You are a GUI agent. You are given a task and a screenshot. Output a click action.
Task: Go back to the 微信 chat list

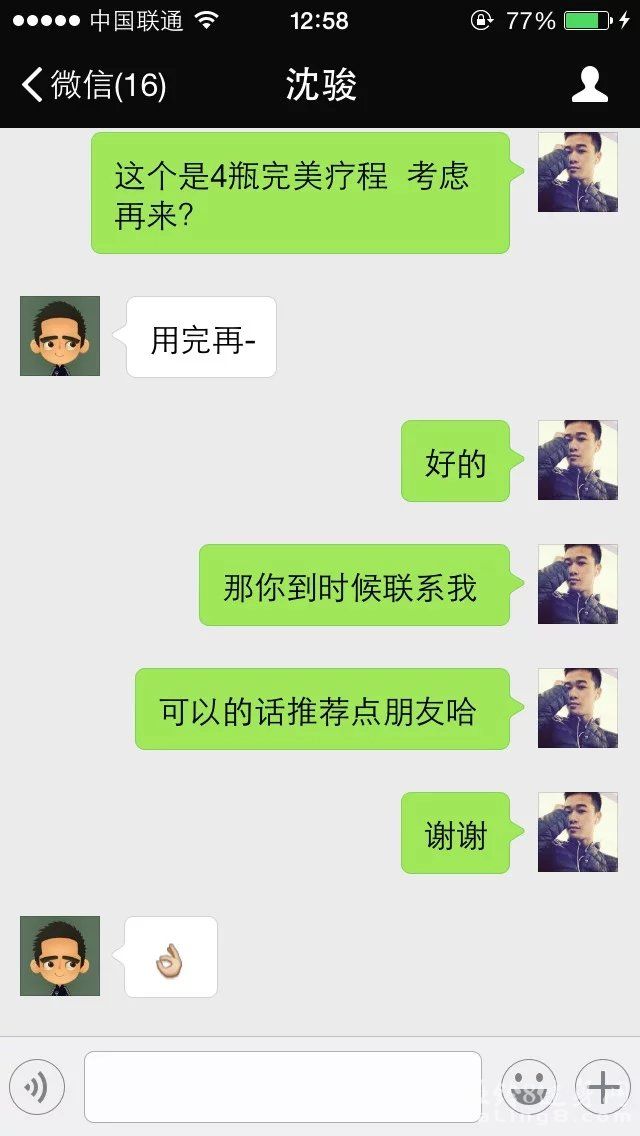[92, 85]
